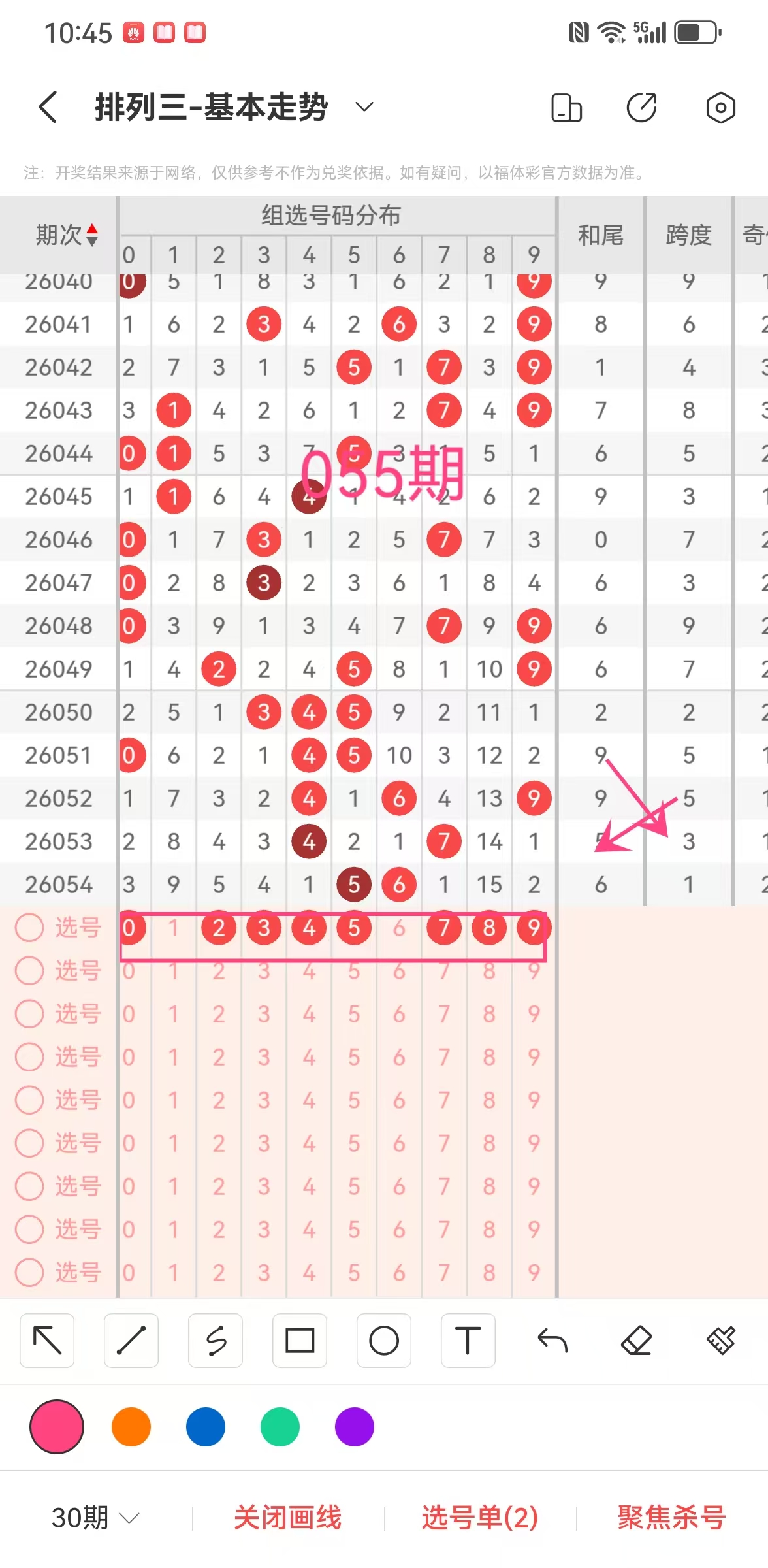The height and width of the screenshot is (1568, 768).
Task: Choose the blue drawing color
Action: [x=206, y=1427]
